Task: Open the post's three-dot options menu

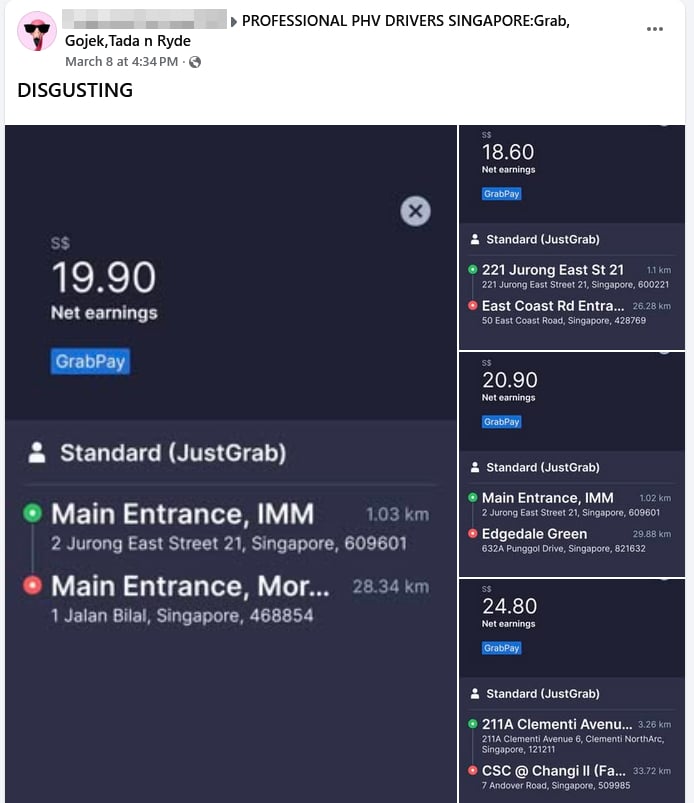Action: tap(655, 29)
